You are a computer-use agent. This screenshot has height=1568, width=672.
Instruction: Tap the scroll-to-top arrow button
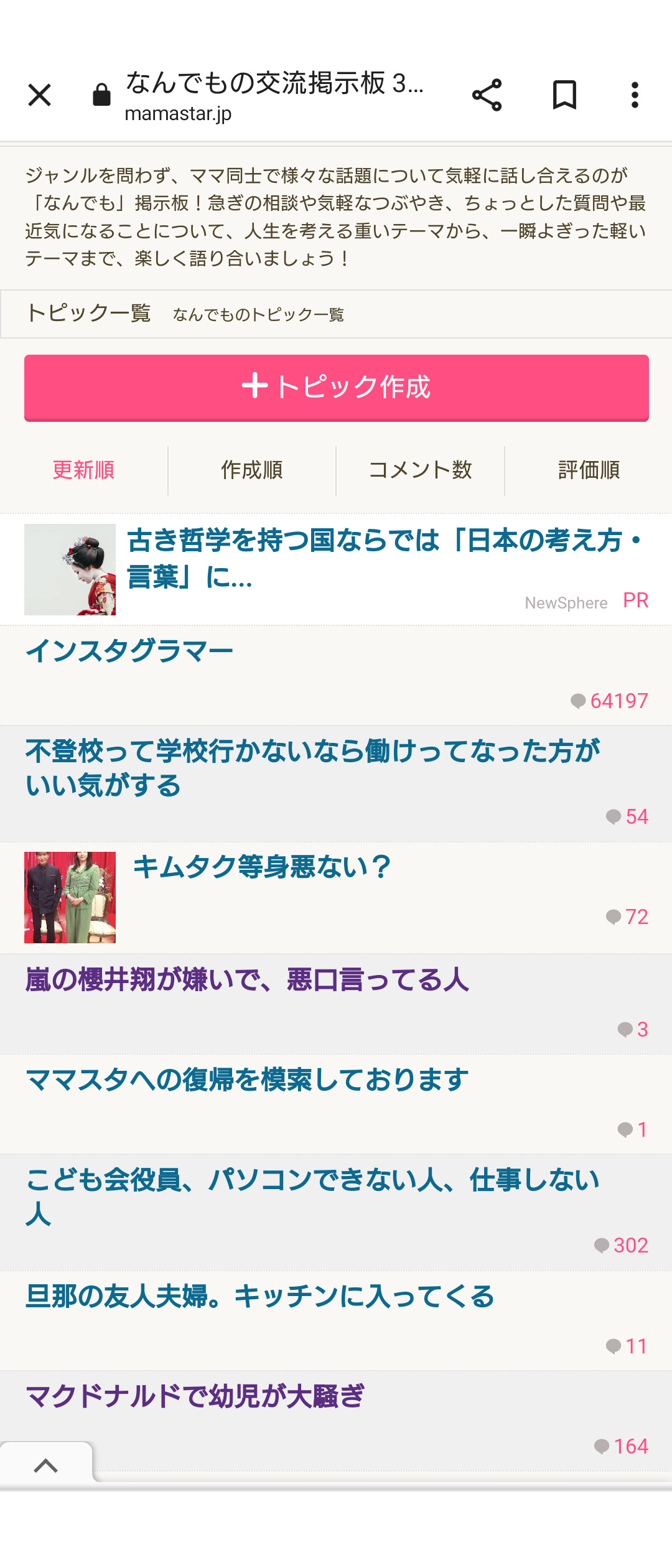[46, 1465]
